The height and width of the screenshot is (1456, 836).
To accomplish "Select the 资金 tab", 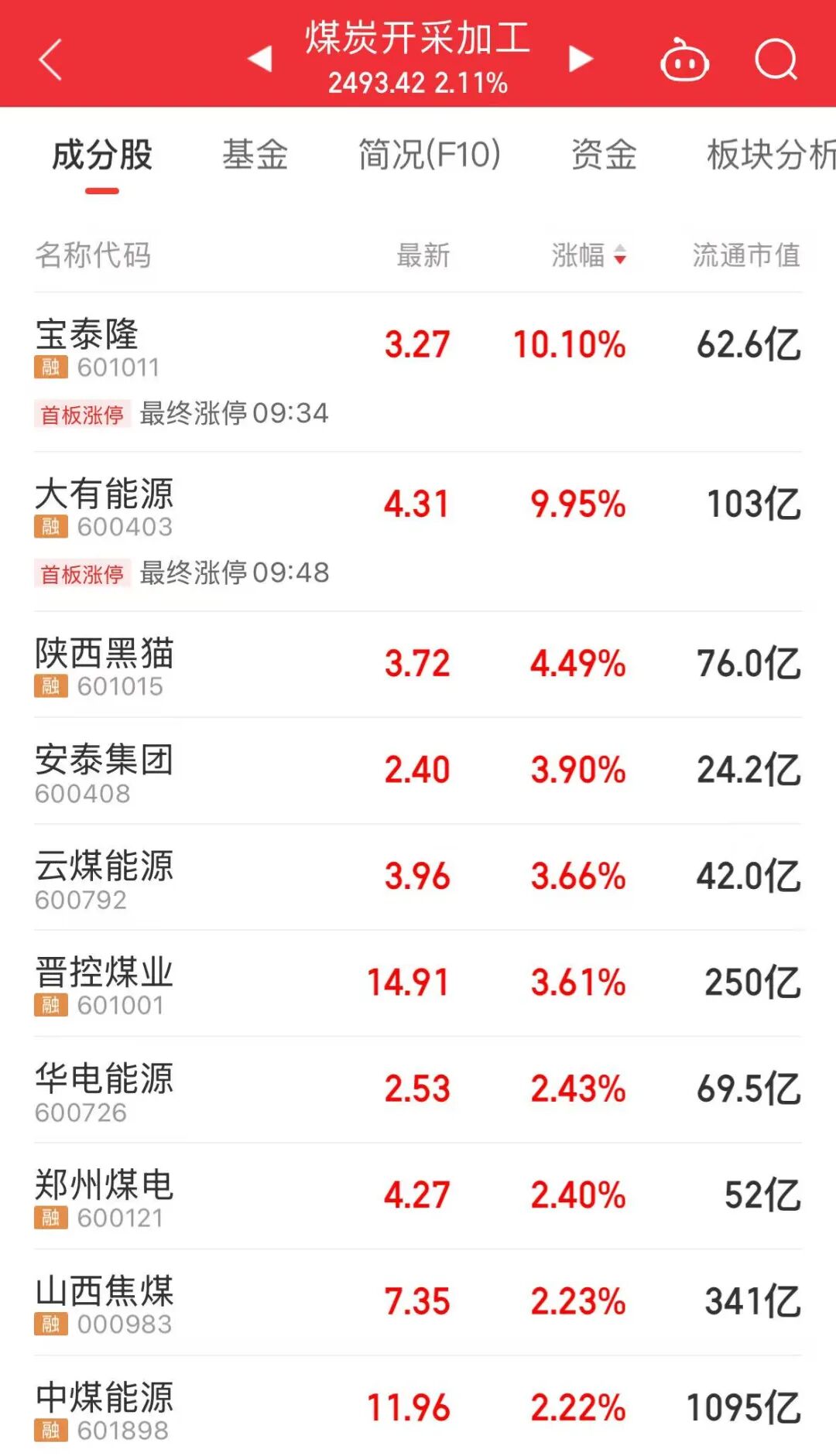I will coord(604,155).
